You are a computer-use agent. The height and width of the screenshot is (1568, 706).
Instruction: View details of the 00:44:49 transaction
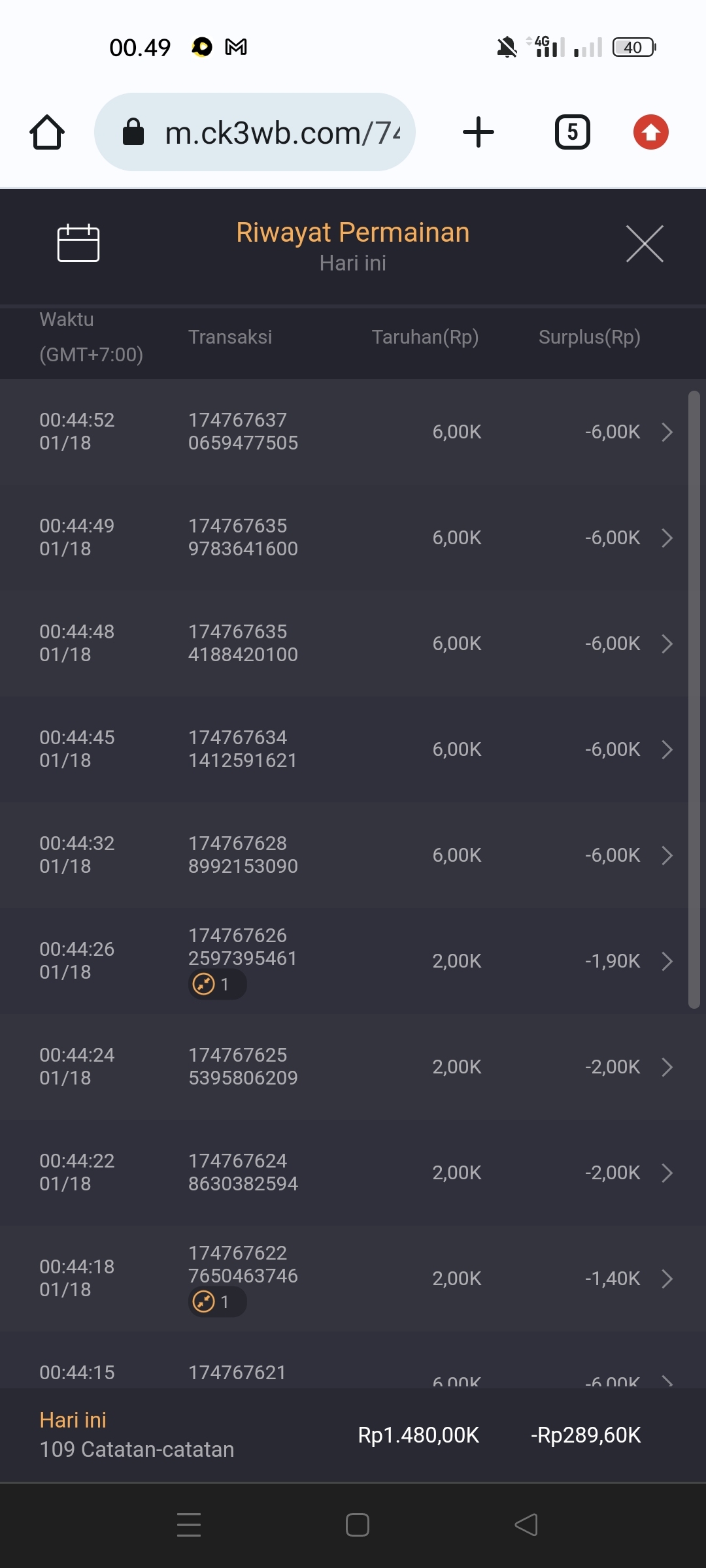coord(666,538)
